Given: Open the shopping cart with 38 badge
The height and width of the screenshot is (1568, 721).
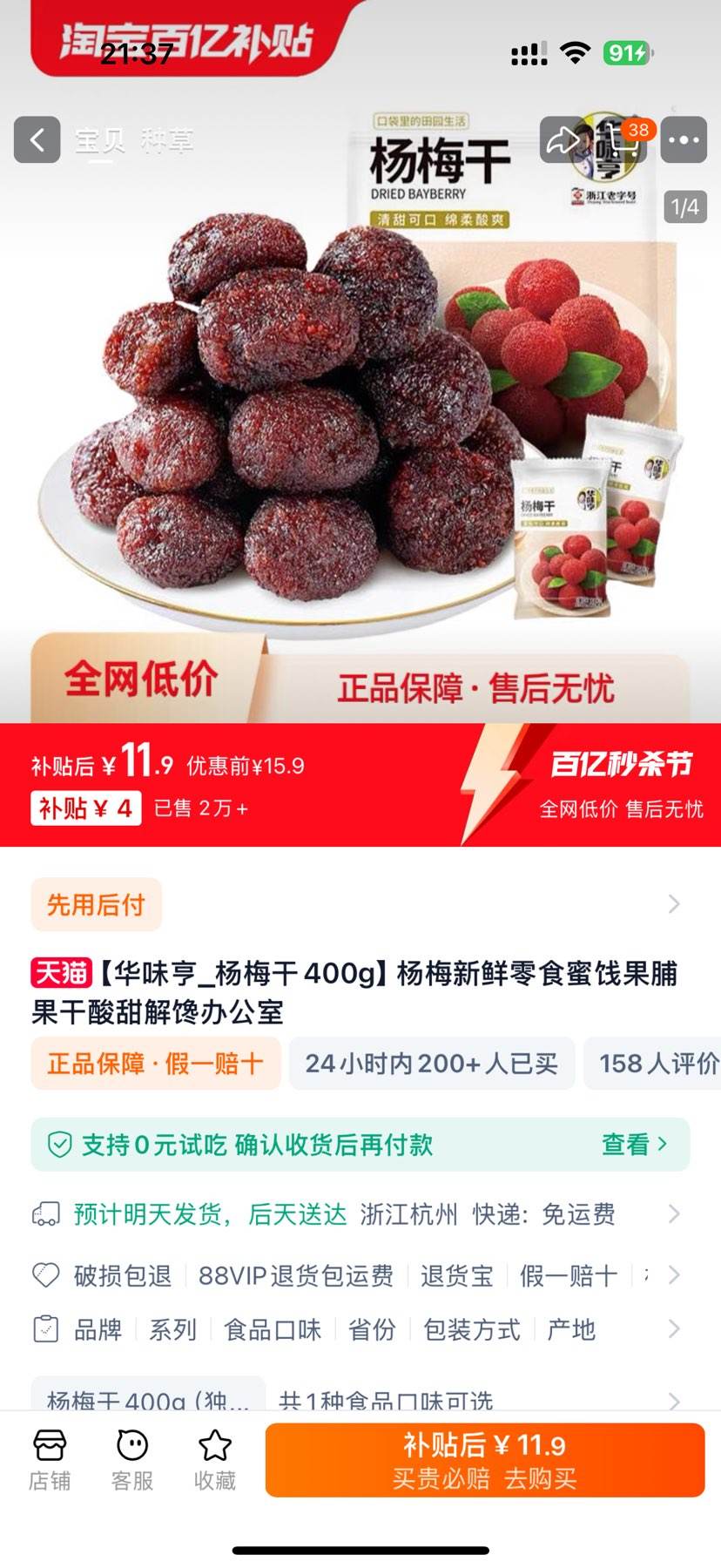Looking at the screenshot, I should 621,140.
